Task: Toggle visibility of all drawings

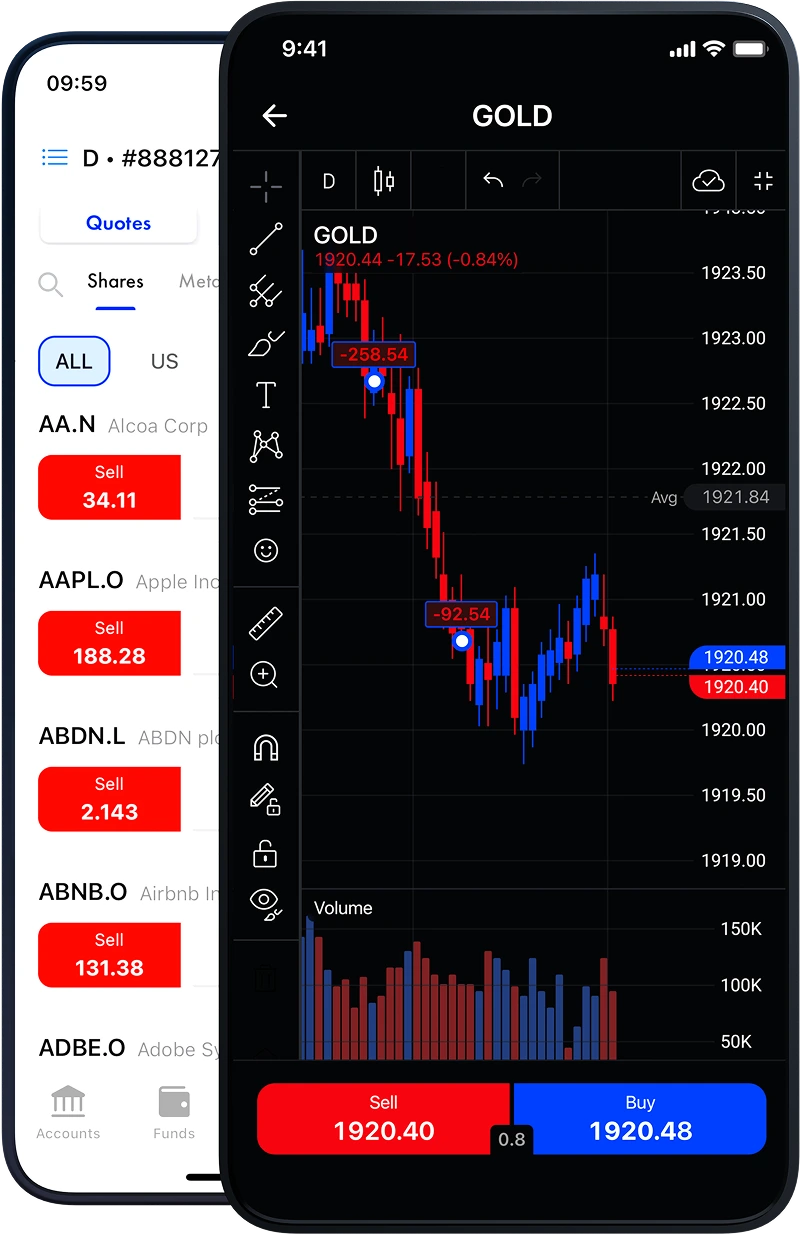Action: pyautogui.click(x=265, y=901)
